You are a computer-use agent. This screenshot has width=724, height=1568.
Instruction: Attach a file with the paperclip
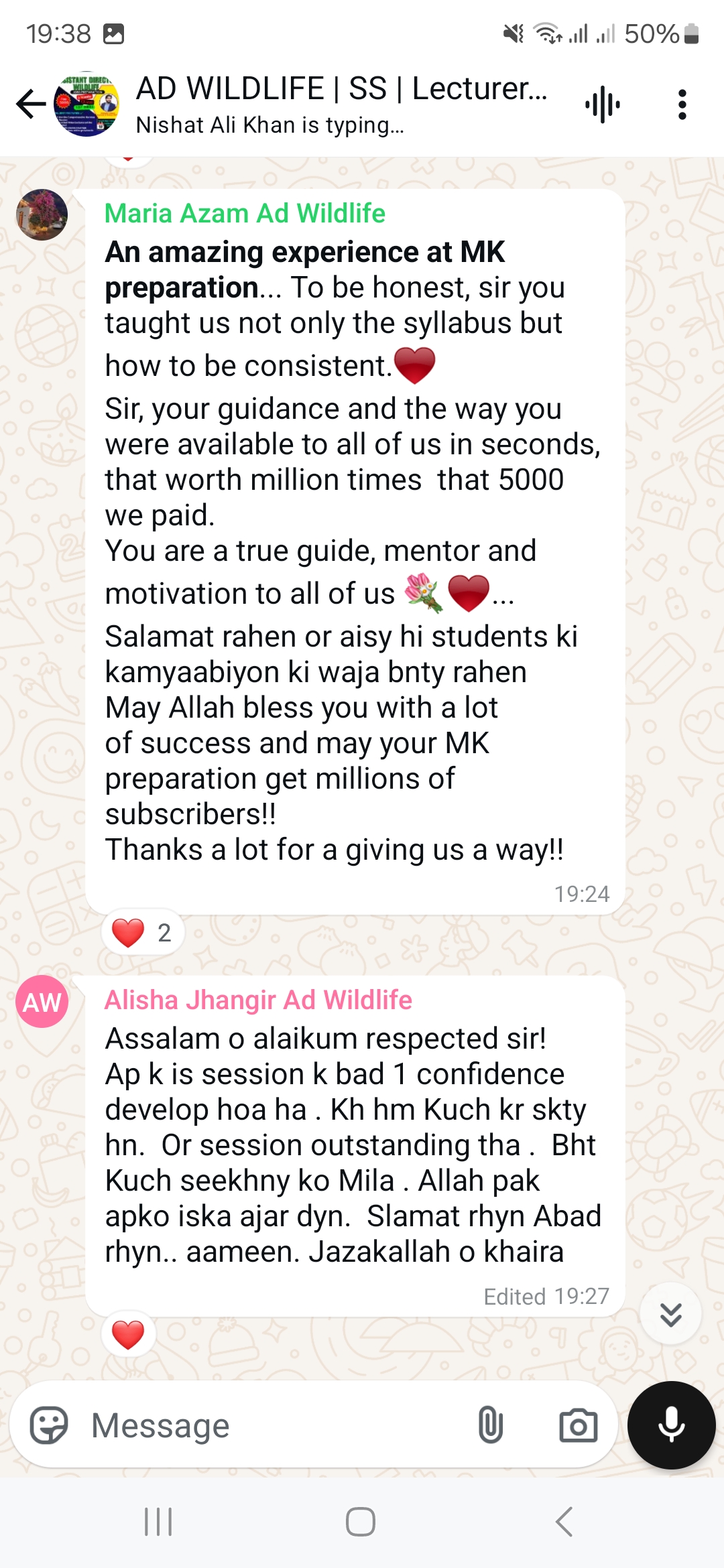tap(490, 1425)
